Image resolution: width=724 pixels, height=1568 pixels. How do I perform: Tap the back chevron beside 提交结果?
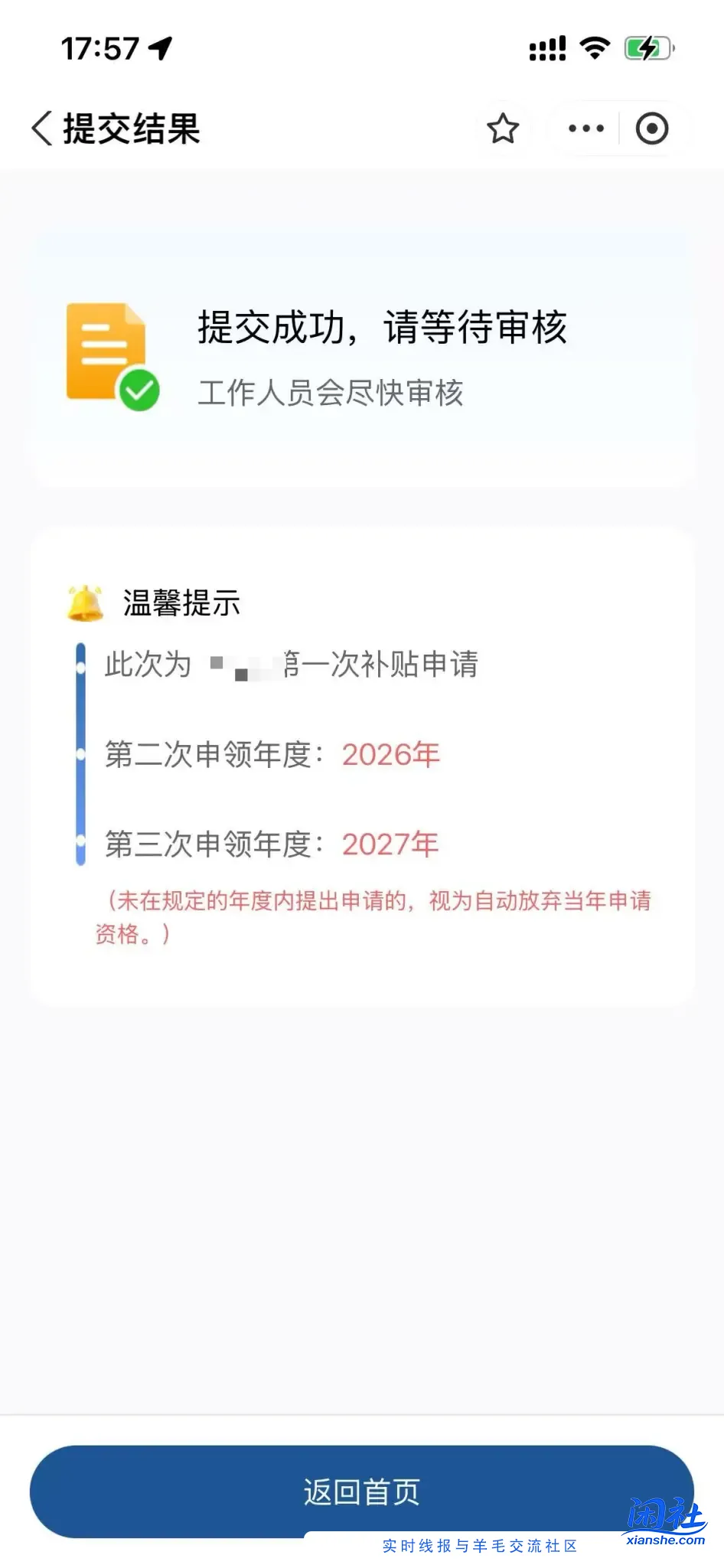(x=40, y=127)
